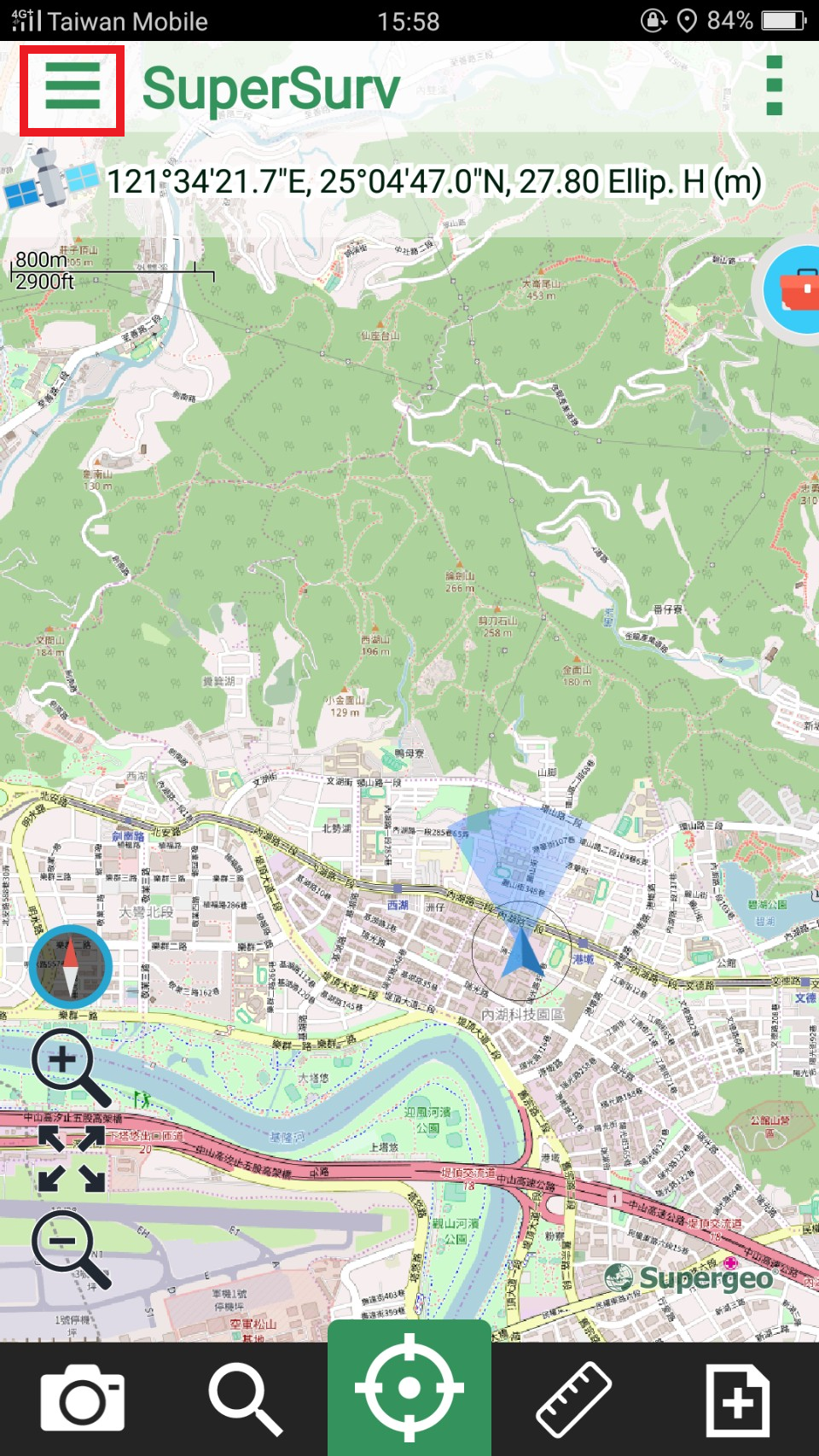Open the ruler measurement tool
Screen dimensions: 819x1456
[573, 1399]
